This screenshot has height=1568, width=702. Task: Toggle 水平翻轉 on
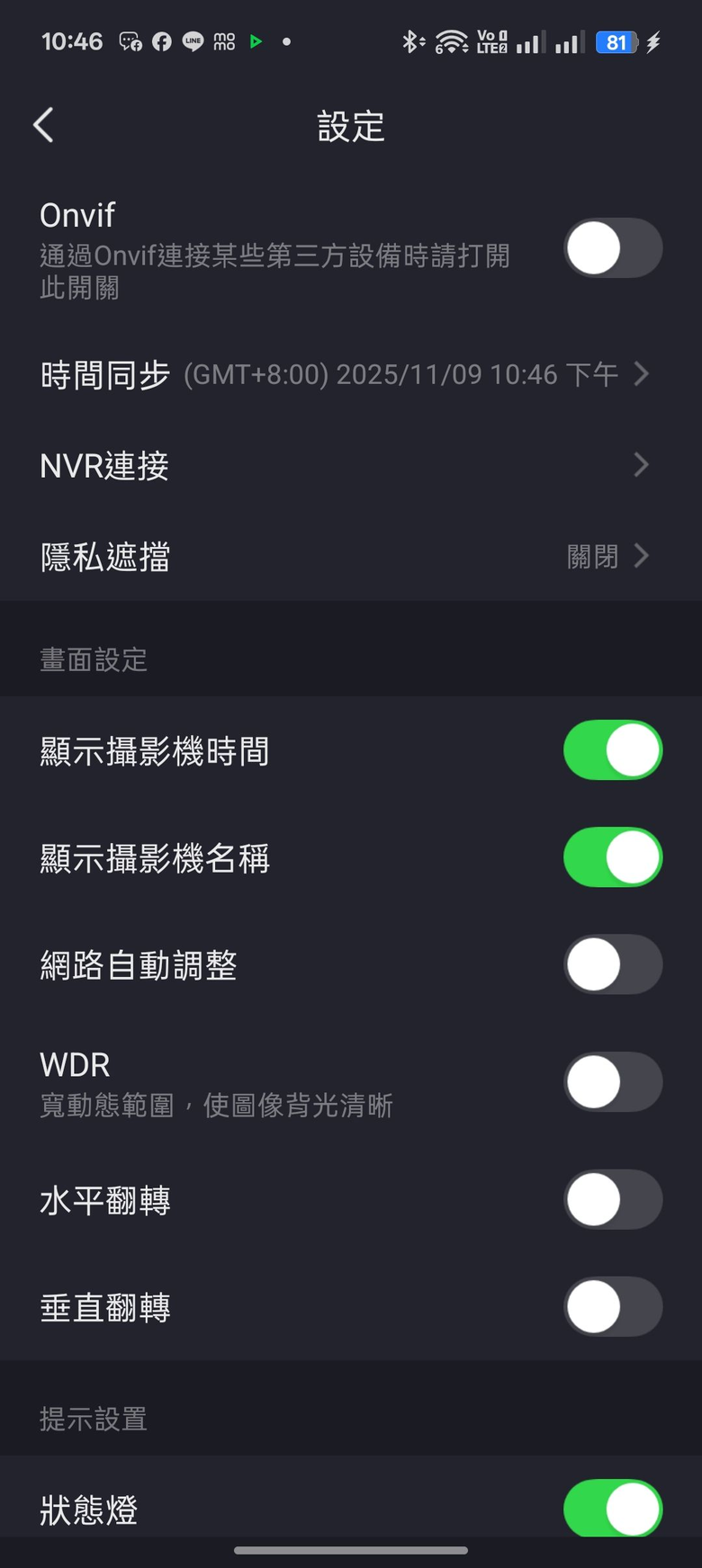click(613, 1199)
